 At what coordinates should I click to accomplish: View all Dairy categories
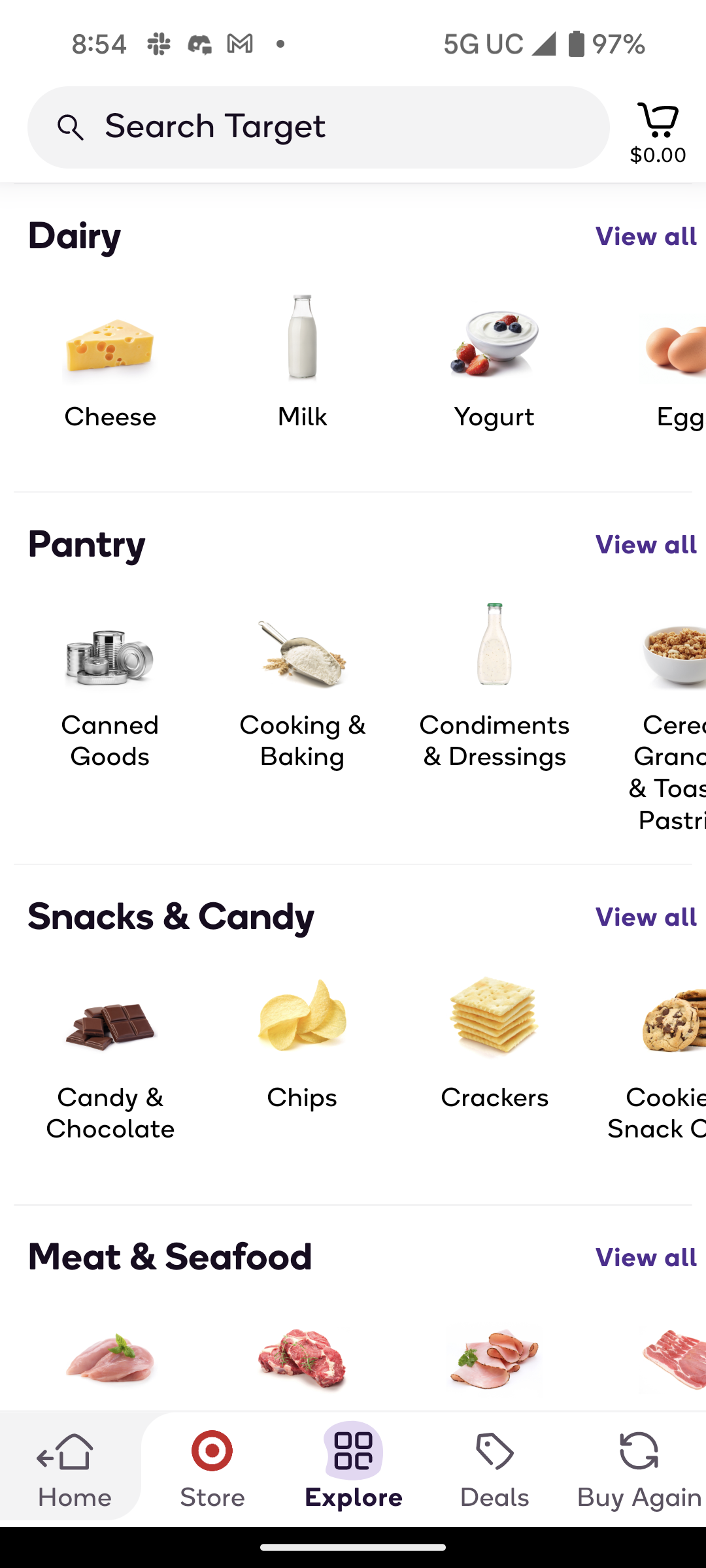(645, 237)
